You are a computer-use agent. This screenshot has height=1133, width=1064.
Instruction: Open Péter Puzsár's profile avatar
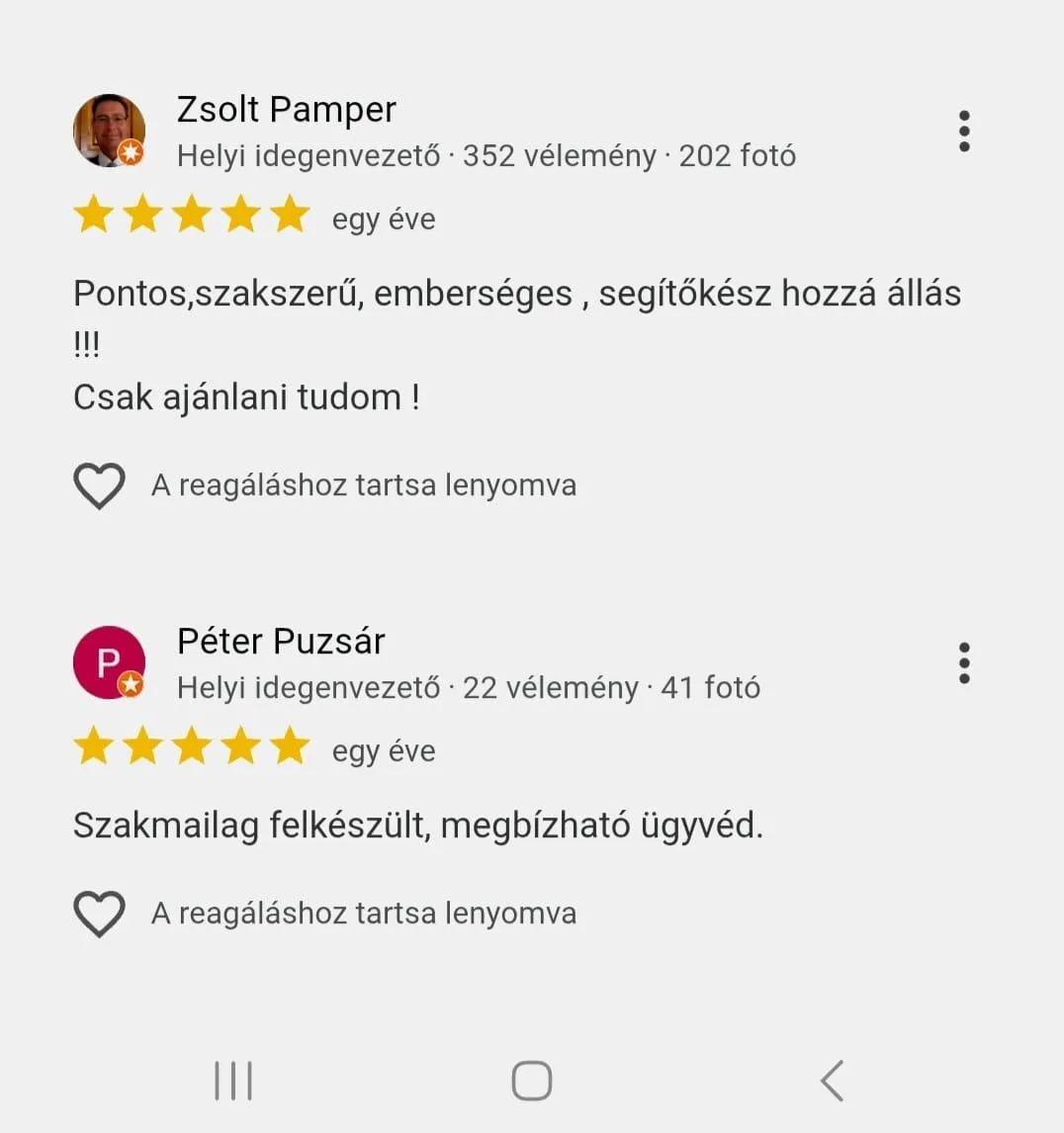(x=109, y=662)
